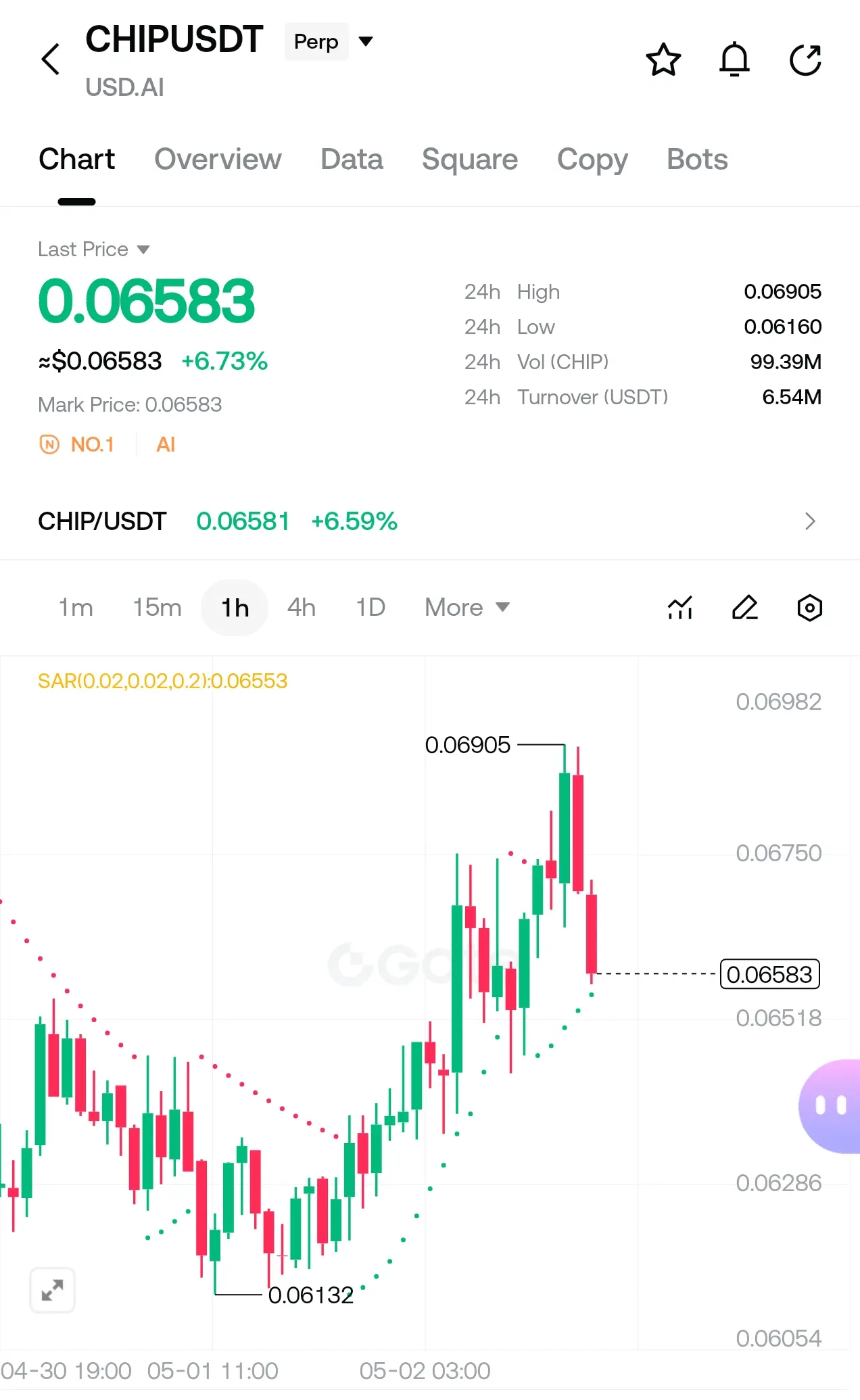Select the 15m chart interval
The height and width of the screenshot is (1400, 860).
pos(157,608)
